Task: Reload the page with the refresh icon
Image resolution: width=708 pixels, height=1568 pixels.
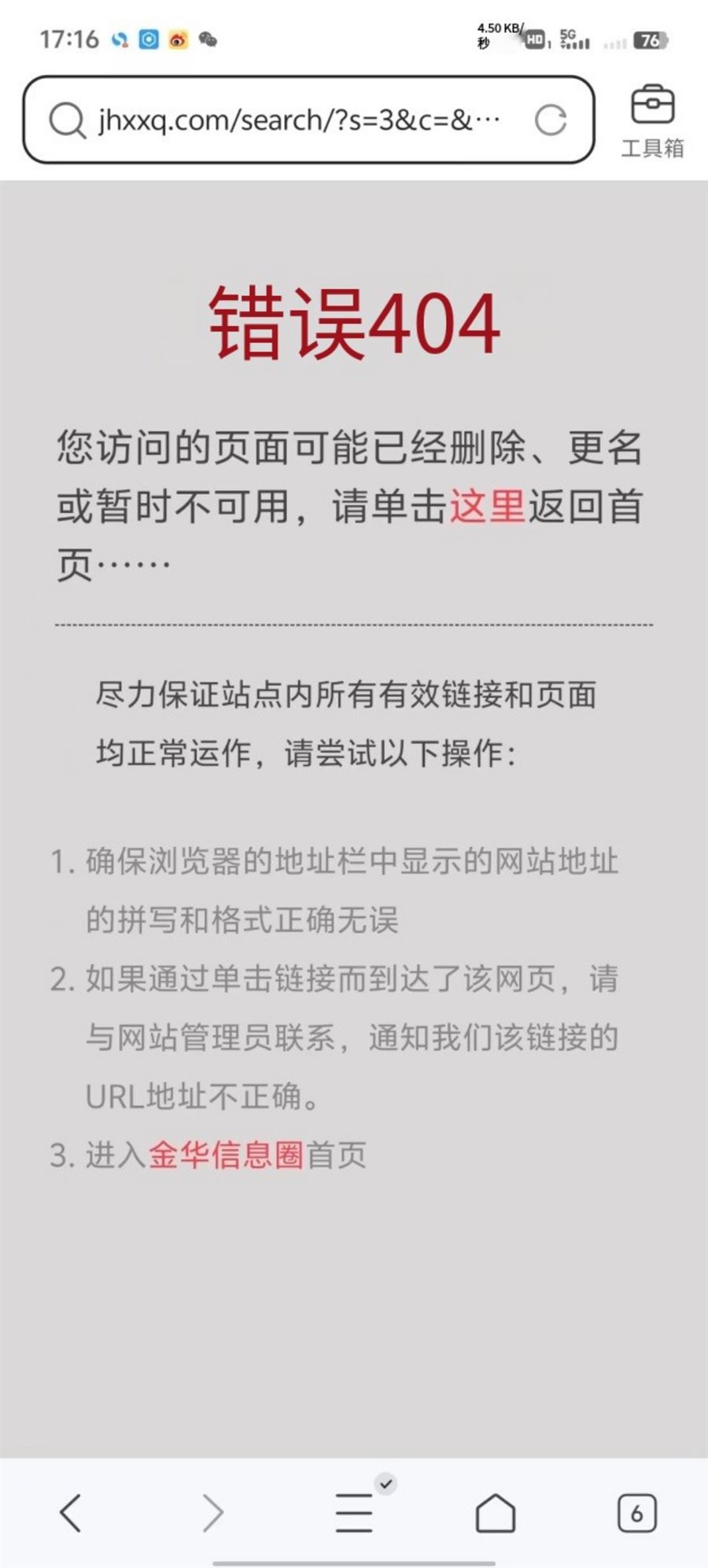Action: (x=550, y=120)
